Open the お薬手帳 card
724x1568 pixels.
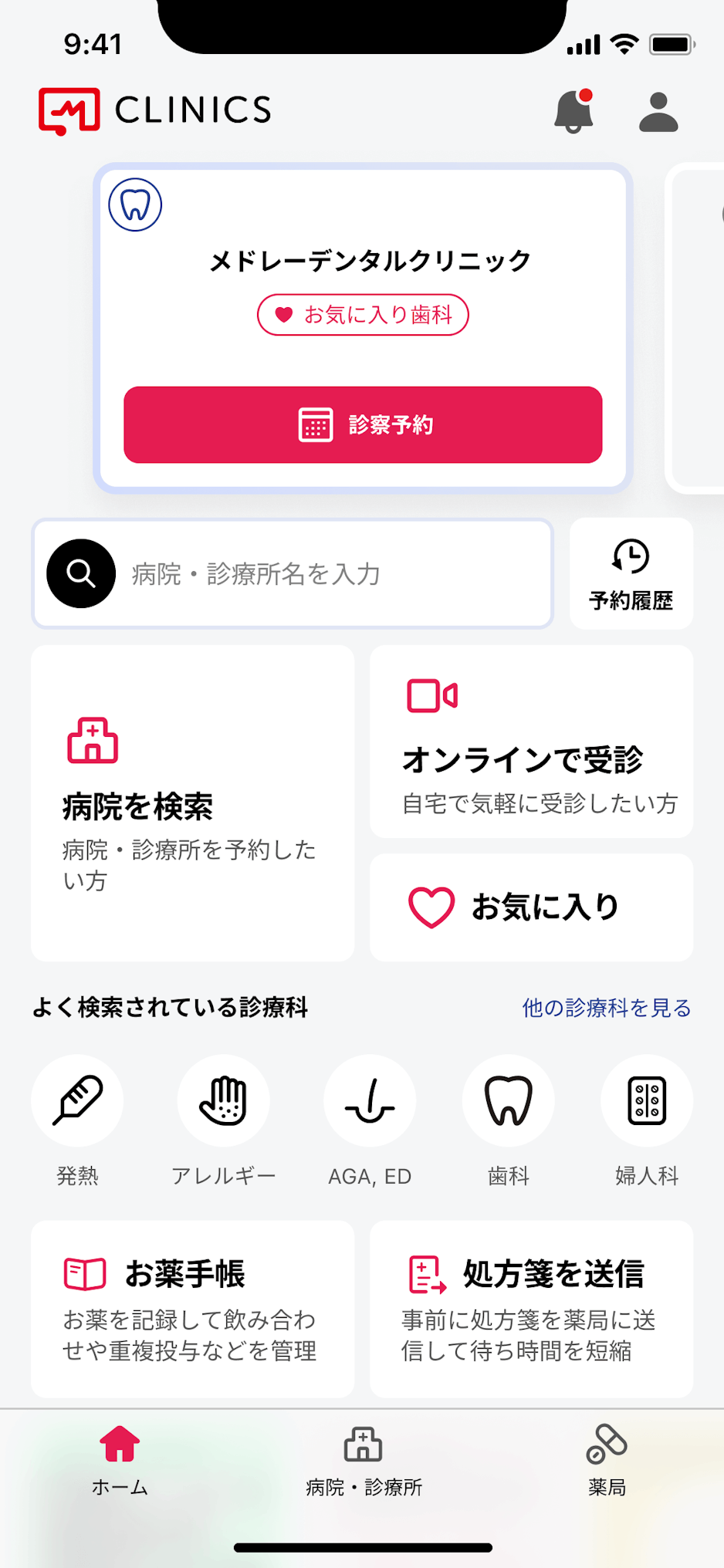point(193,1309)
